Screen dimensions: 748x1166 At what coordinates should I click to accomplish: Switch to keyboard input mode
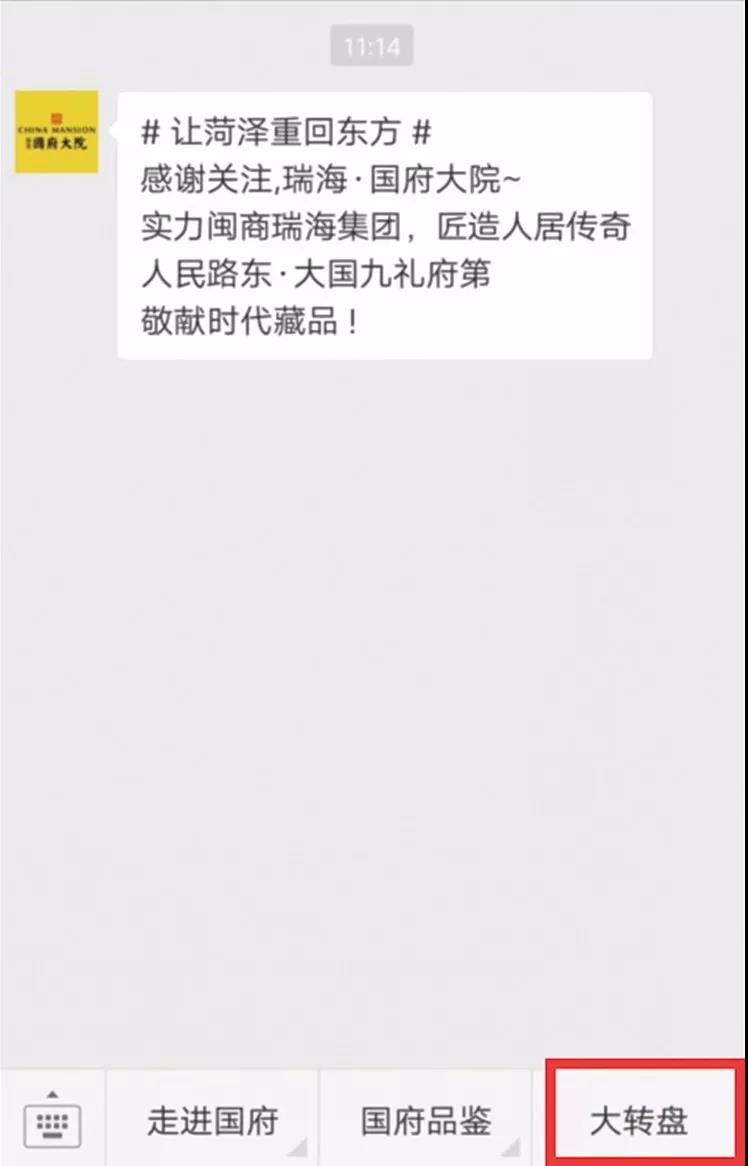(51, 1120)
